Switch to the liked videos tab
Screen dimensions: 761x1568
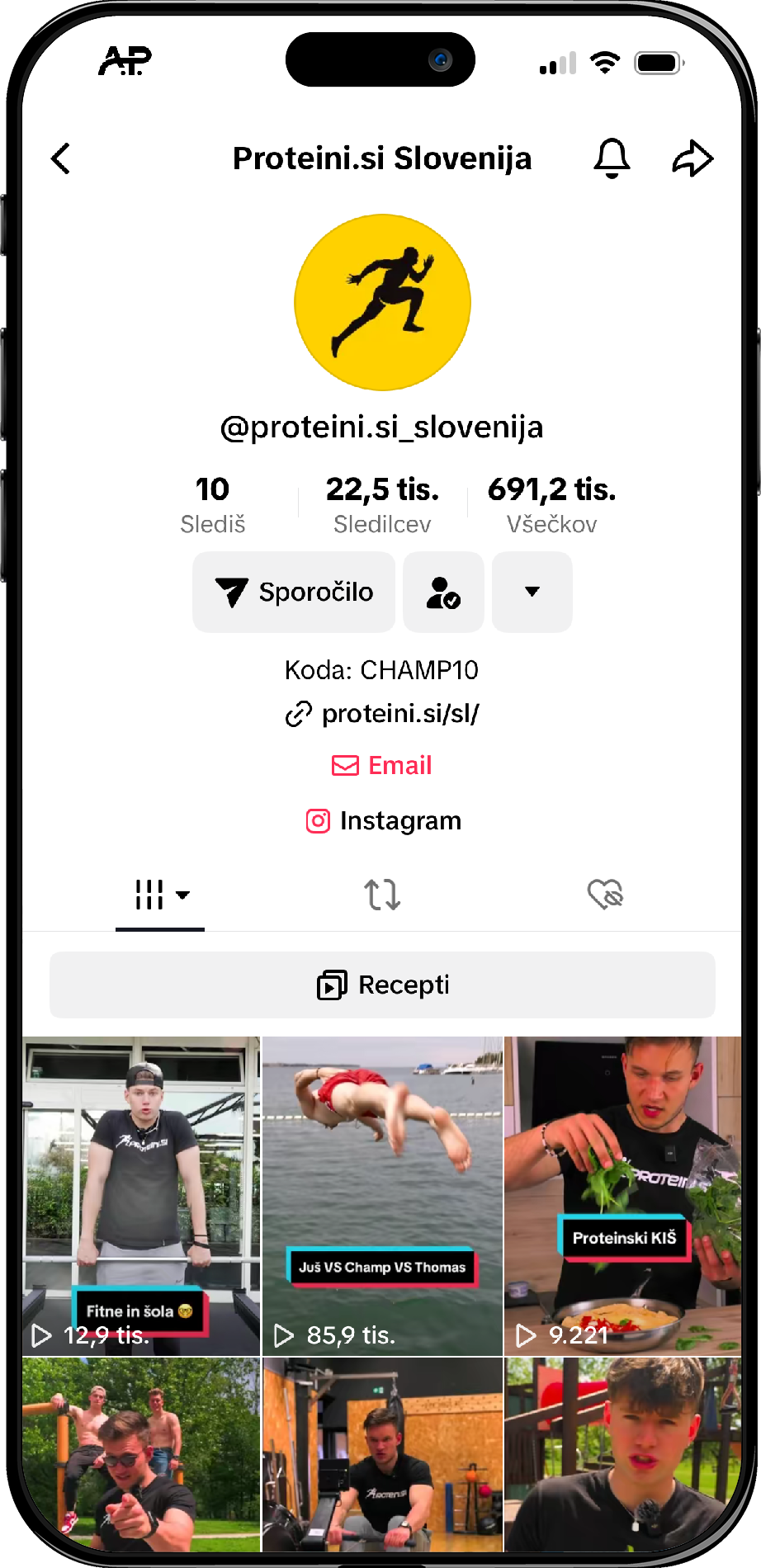[605, 895]
